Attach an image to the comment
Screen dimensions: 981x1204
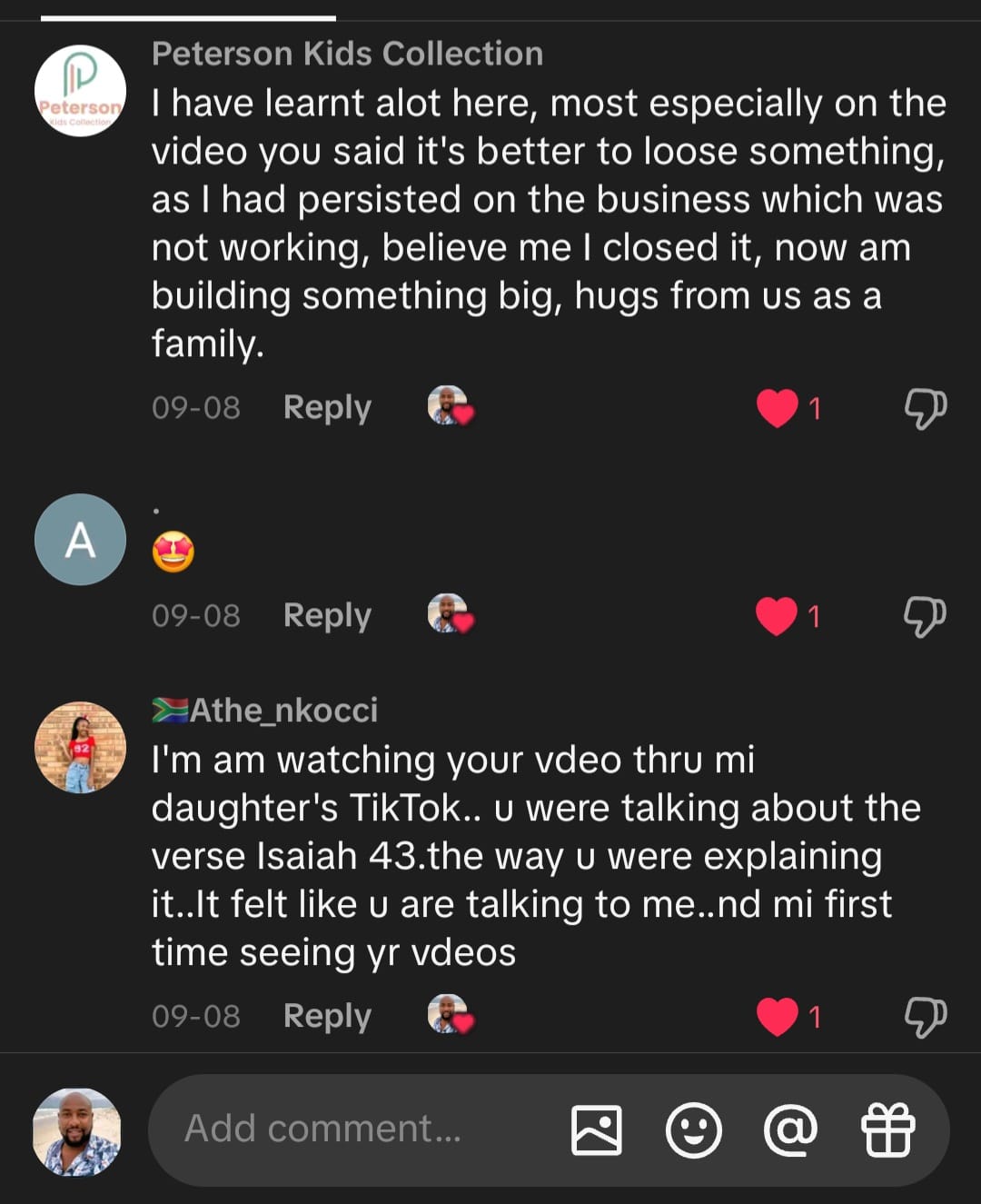pyautogui.click(x=596, y=1130)
